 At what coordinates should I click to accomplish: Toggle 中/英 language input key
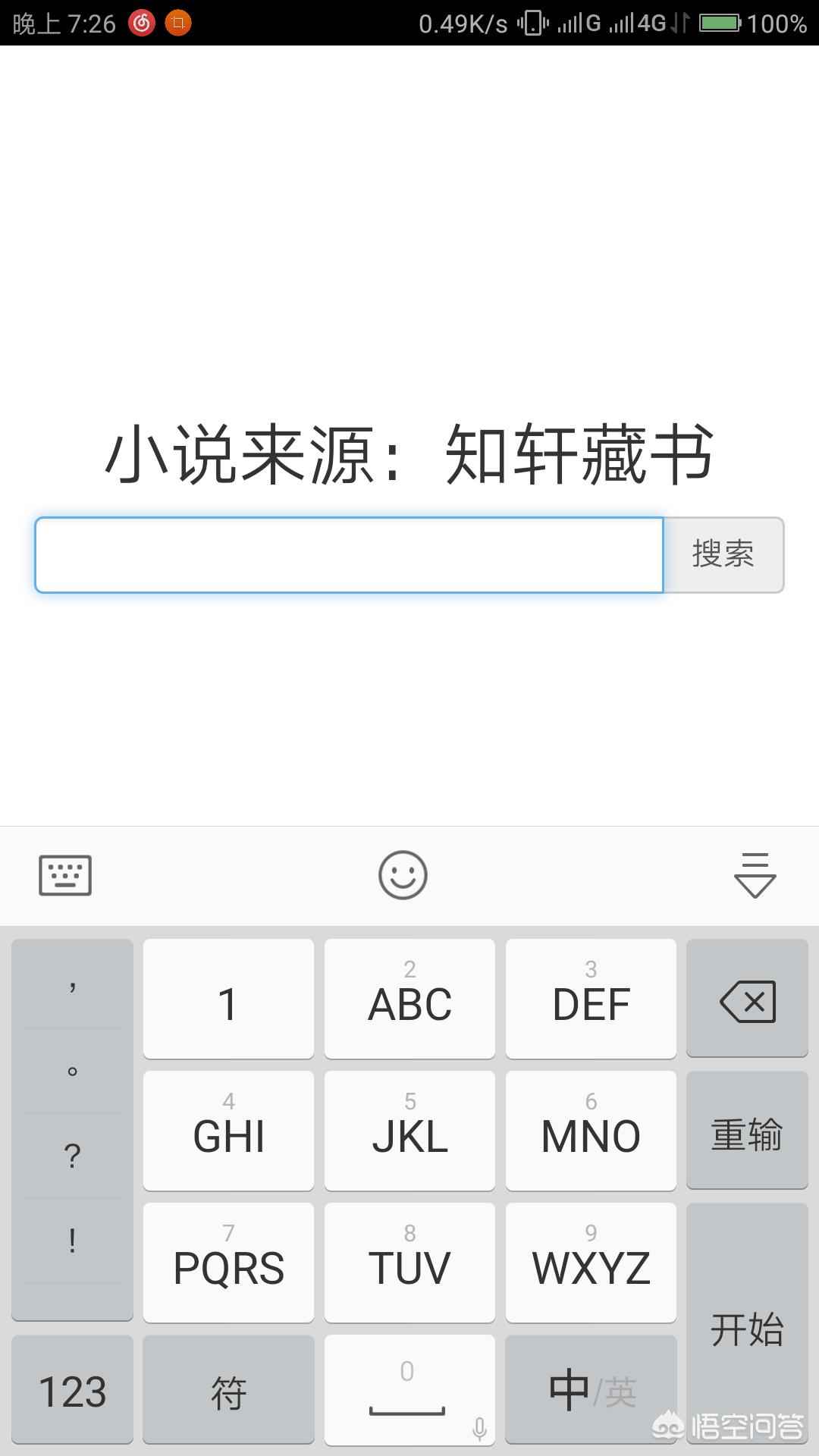click(591, 1390)
